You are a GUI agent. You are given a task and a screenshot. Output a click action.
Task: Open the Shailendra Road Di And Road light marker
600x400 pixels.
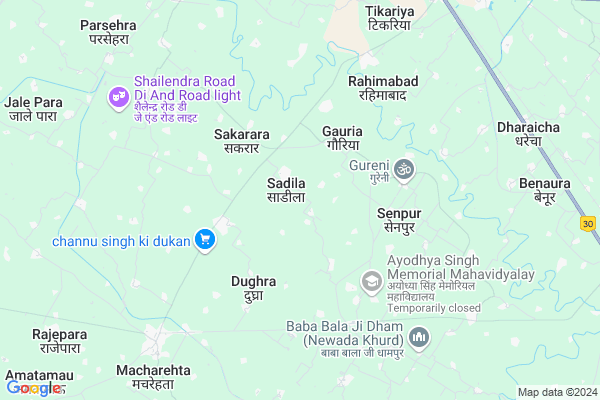pos(118,97)
